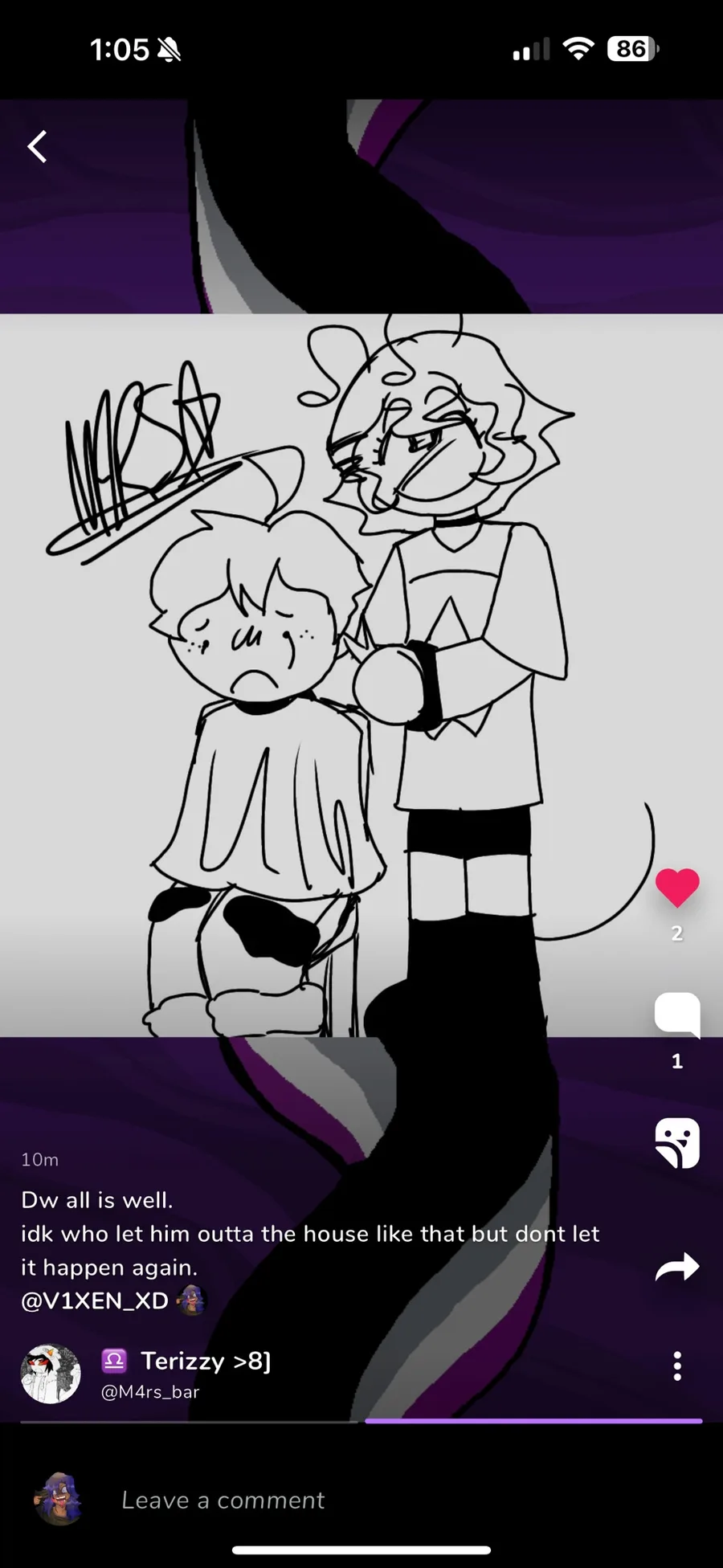Like this post with the heart
Image resolution: width=723 pixels, height=1568 pixels.
(677, 888)
